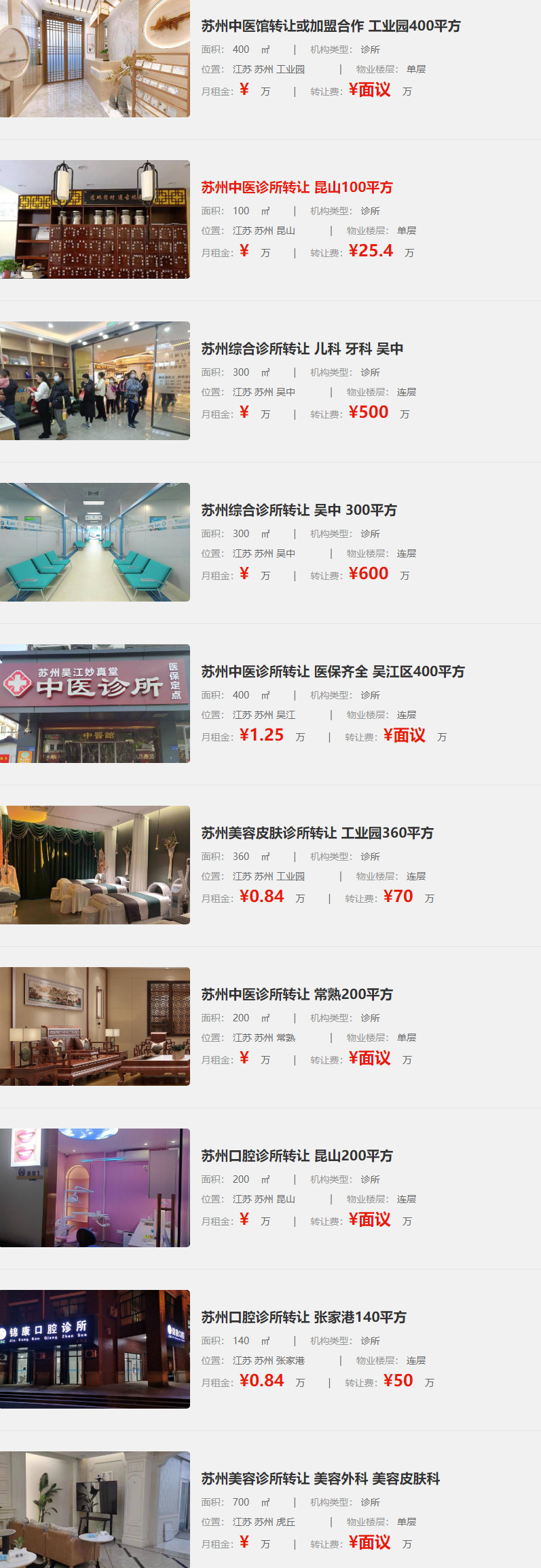Open listing 苏州美容诊所转让 美容外科 美容皮肤科
The height and width of the screenshot is (1568, 541).
coord(320,1478)
